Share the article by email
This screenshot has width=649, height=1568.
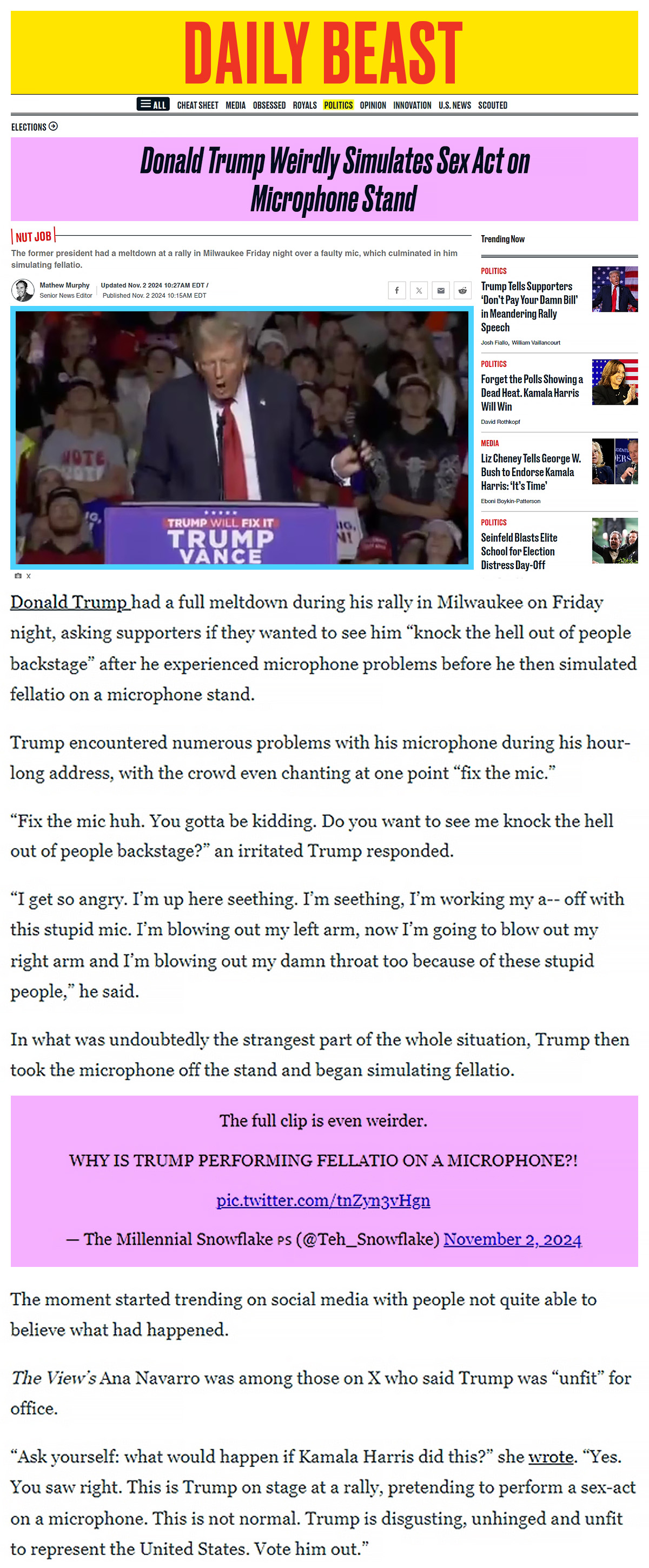click(440, 290)
